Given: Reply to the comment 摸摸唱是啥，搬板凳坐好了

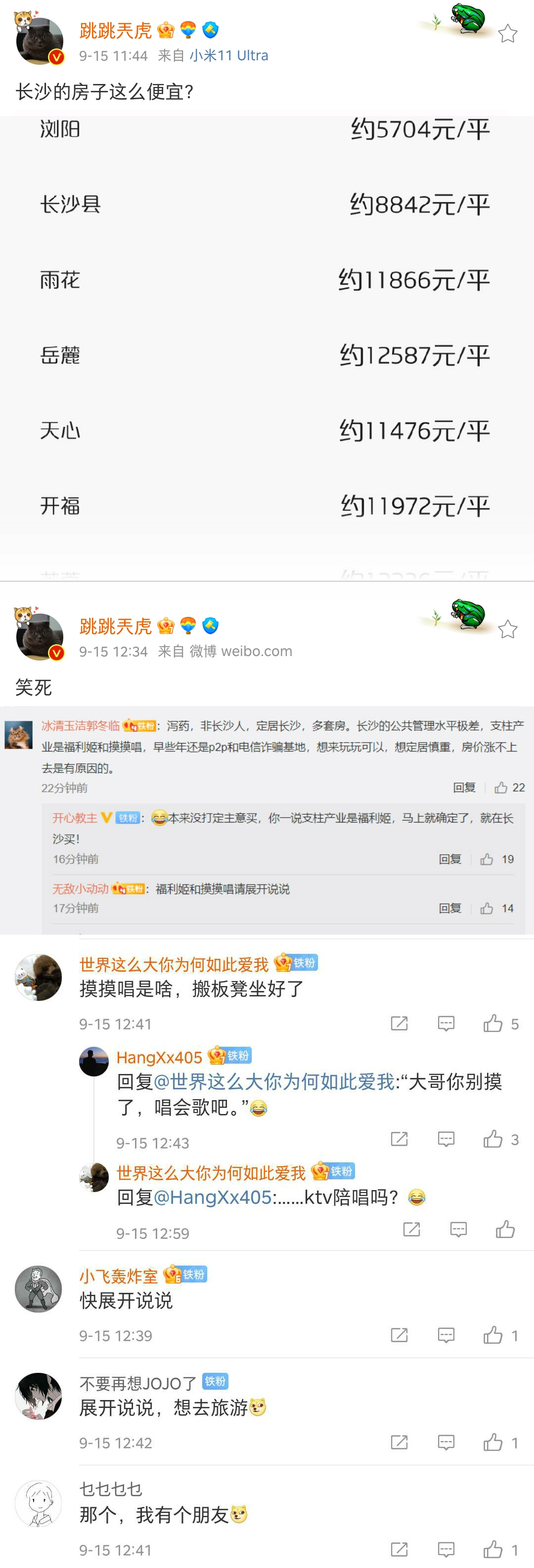Looking at the screenshot, I should tap(445, 1024).
